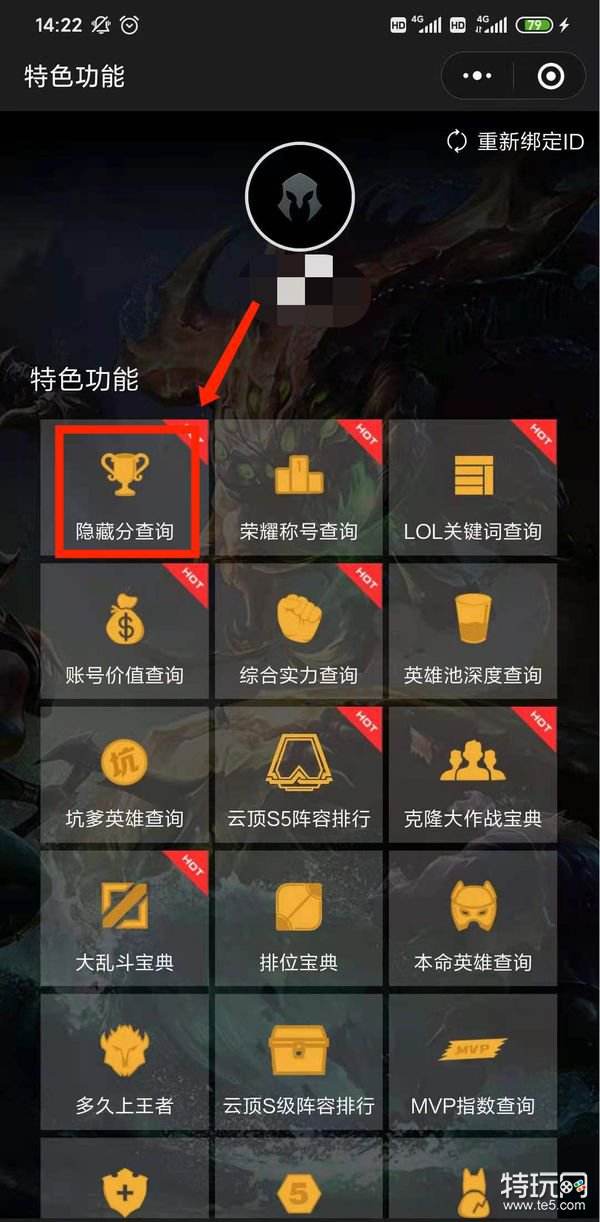Open 大乱斗宝典
Screen dimensions: 600x1222
click(x=125, y=920)
